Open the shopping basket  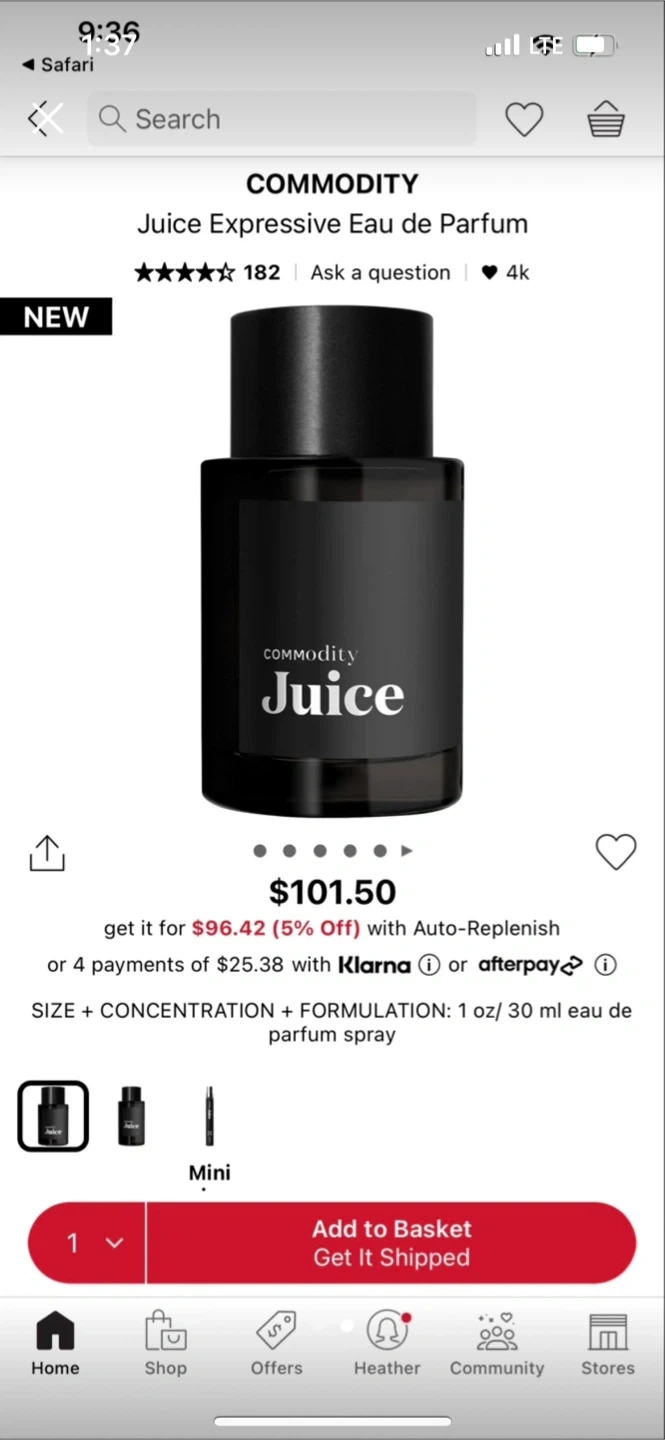(606, 119)
